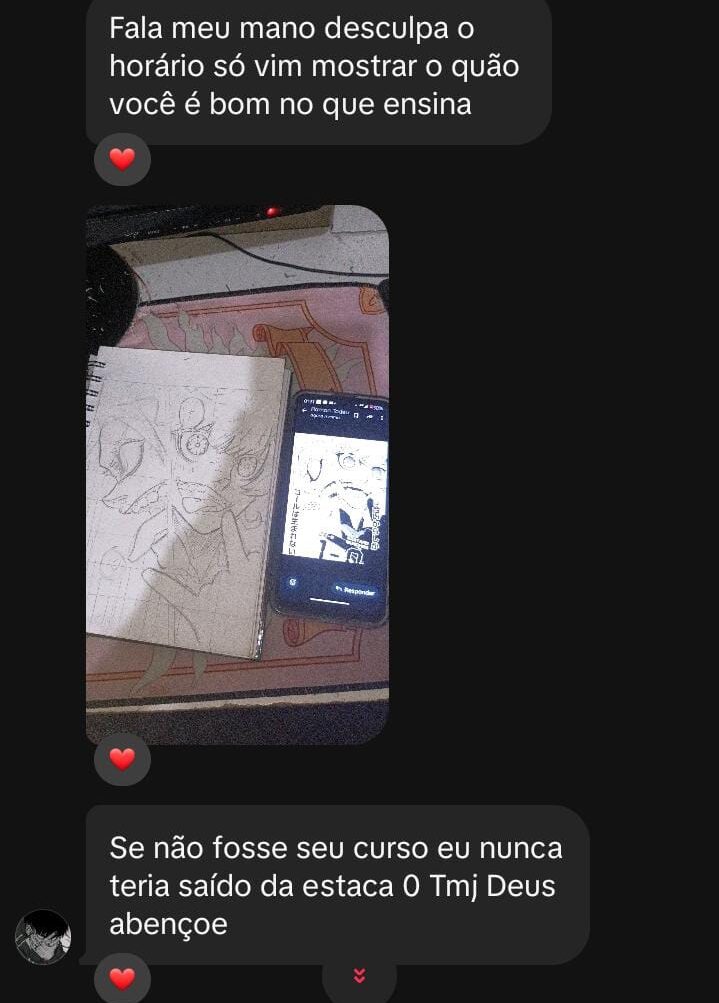Viewport: 719px width, 1003px height.
Task: Tap heart reaction under 'Se não fosse seu curso' message
Action: coord(122,979)
